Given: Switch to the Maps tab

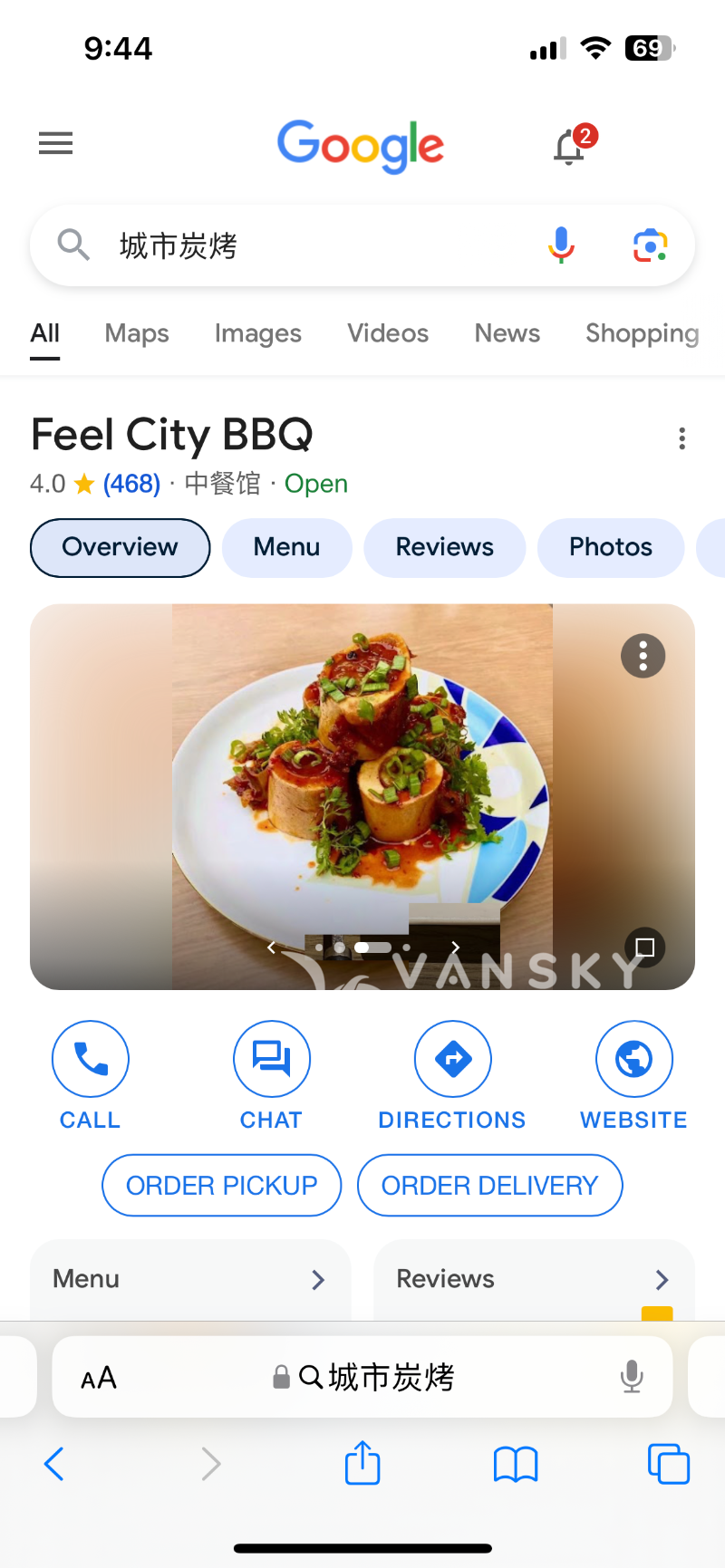Looking at the screenshot, I should [137, 333].
